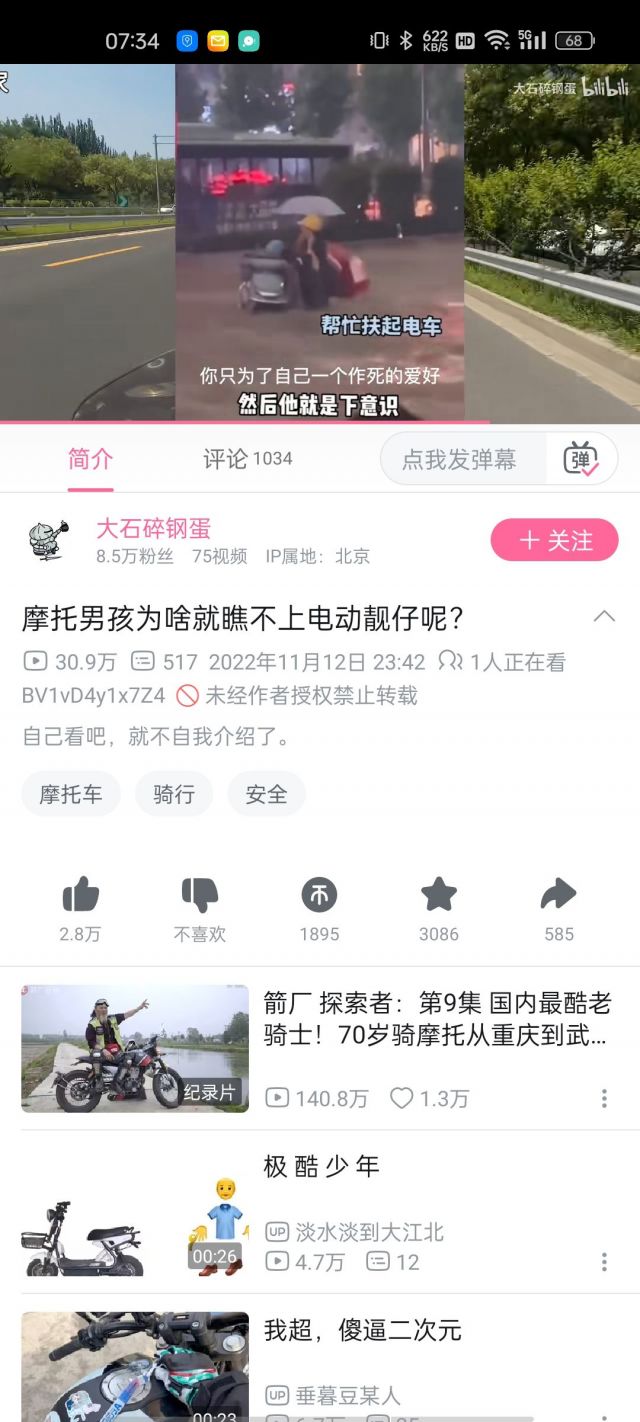The image size is (640, 1422).
Task: Select the 简介 tab
Action: [x=90, y=459]
